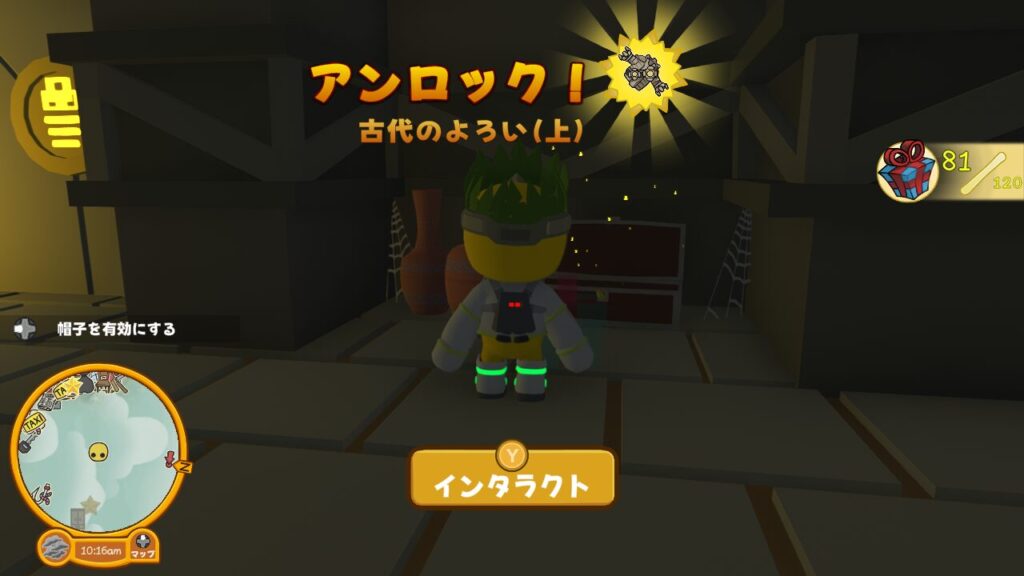Open the gift box counter
1024x576 pixels.
coord(907,171)
